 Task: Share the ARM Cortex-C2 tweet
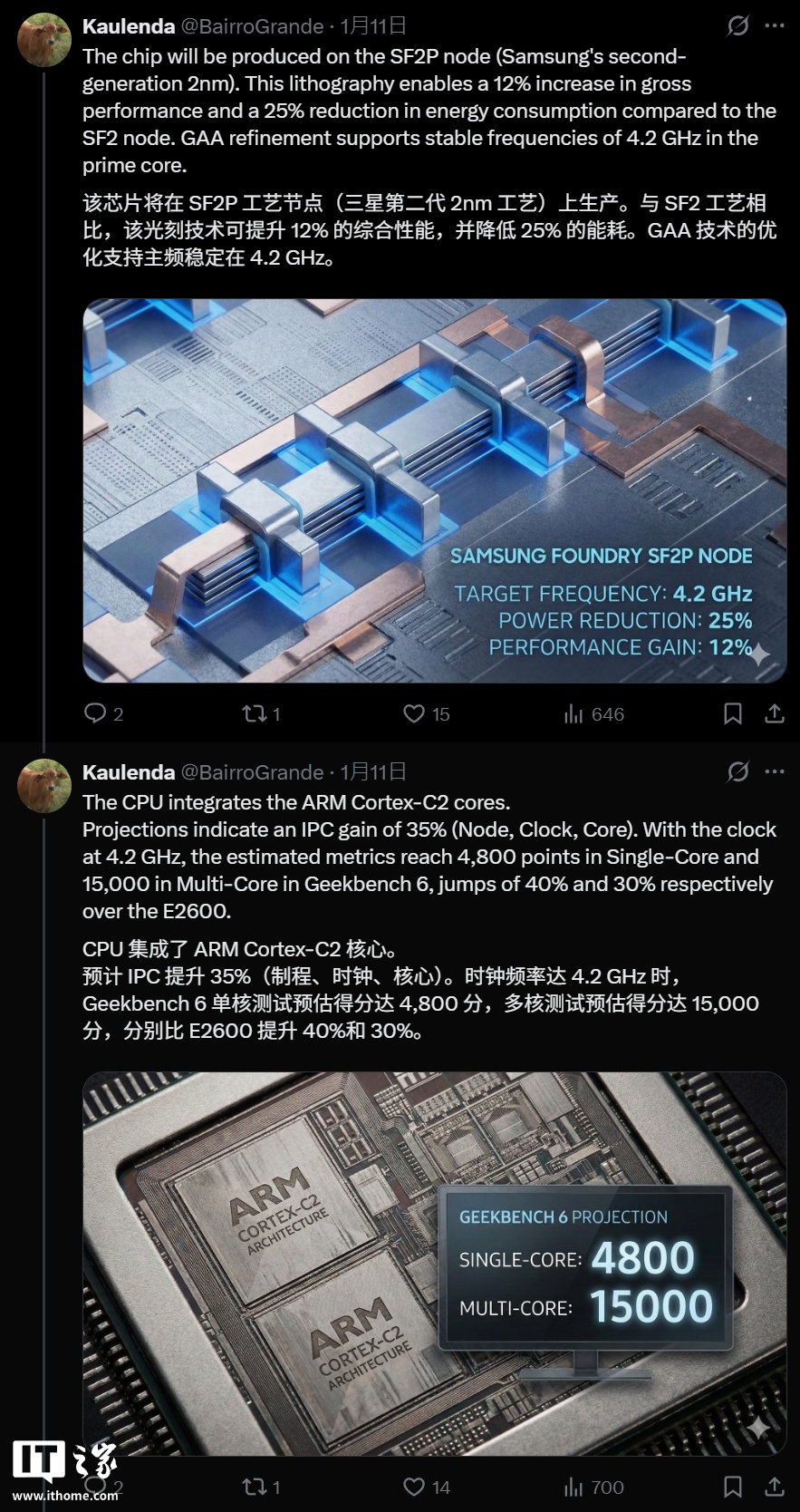[775, 1487]
